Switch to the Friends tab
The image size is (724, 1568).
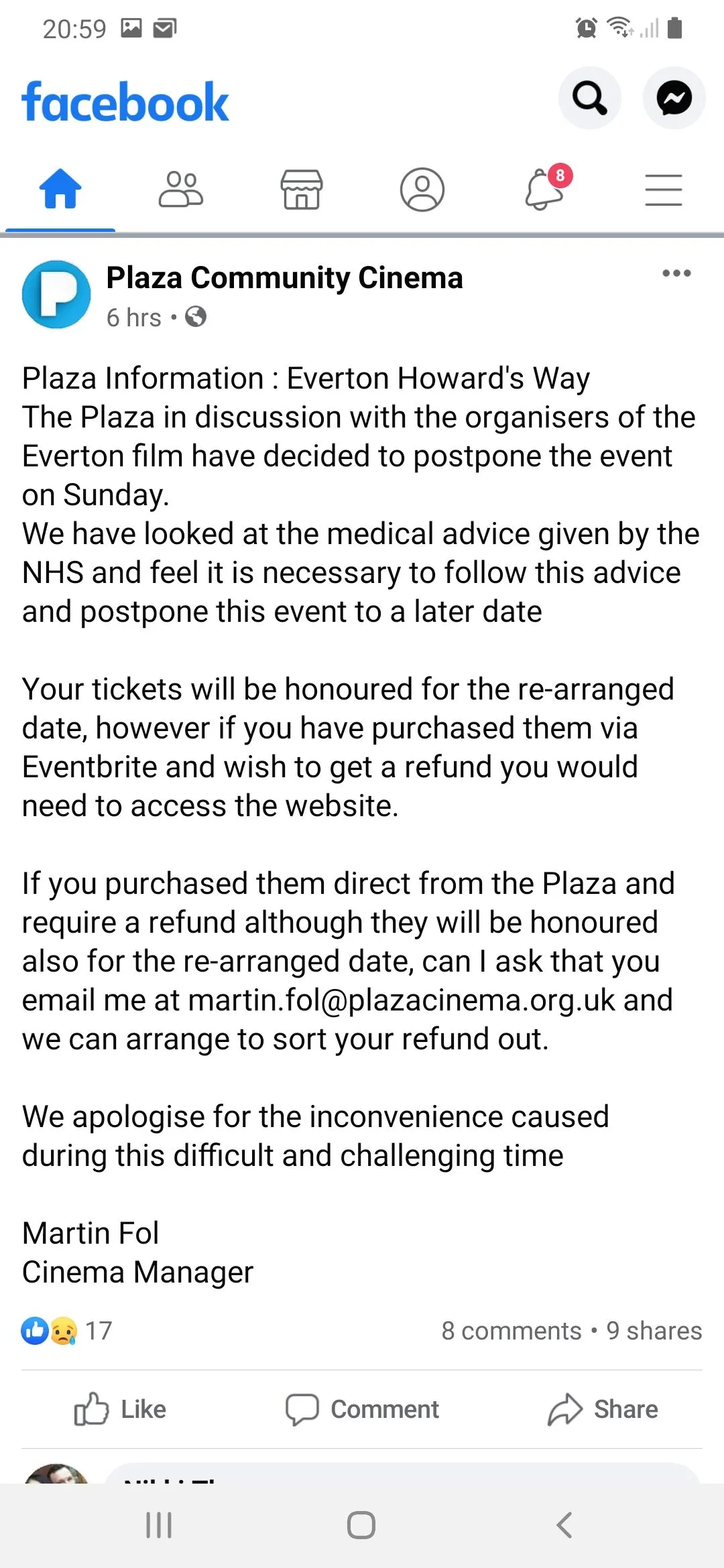[180, 190]
